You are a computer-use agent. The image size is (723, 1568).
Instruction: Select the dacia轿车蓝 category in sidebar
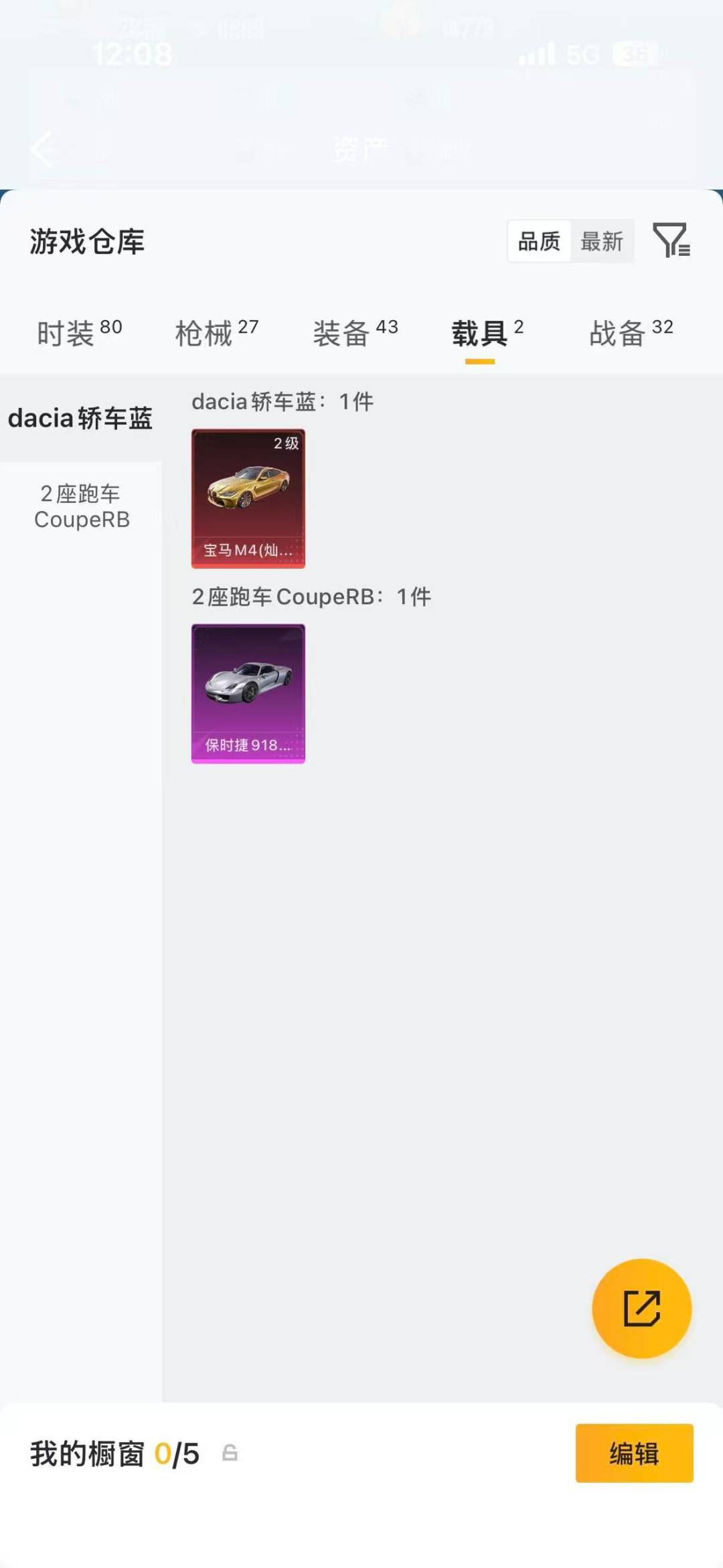(x=82, y=417)
